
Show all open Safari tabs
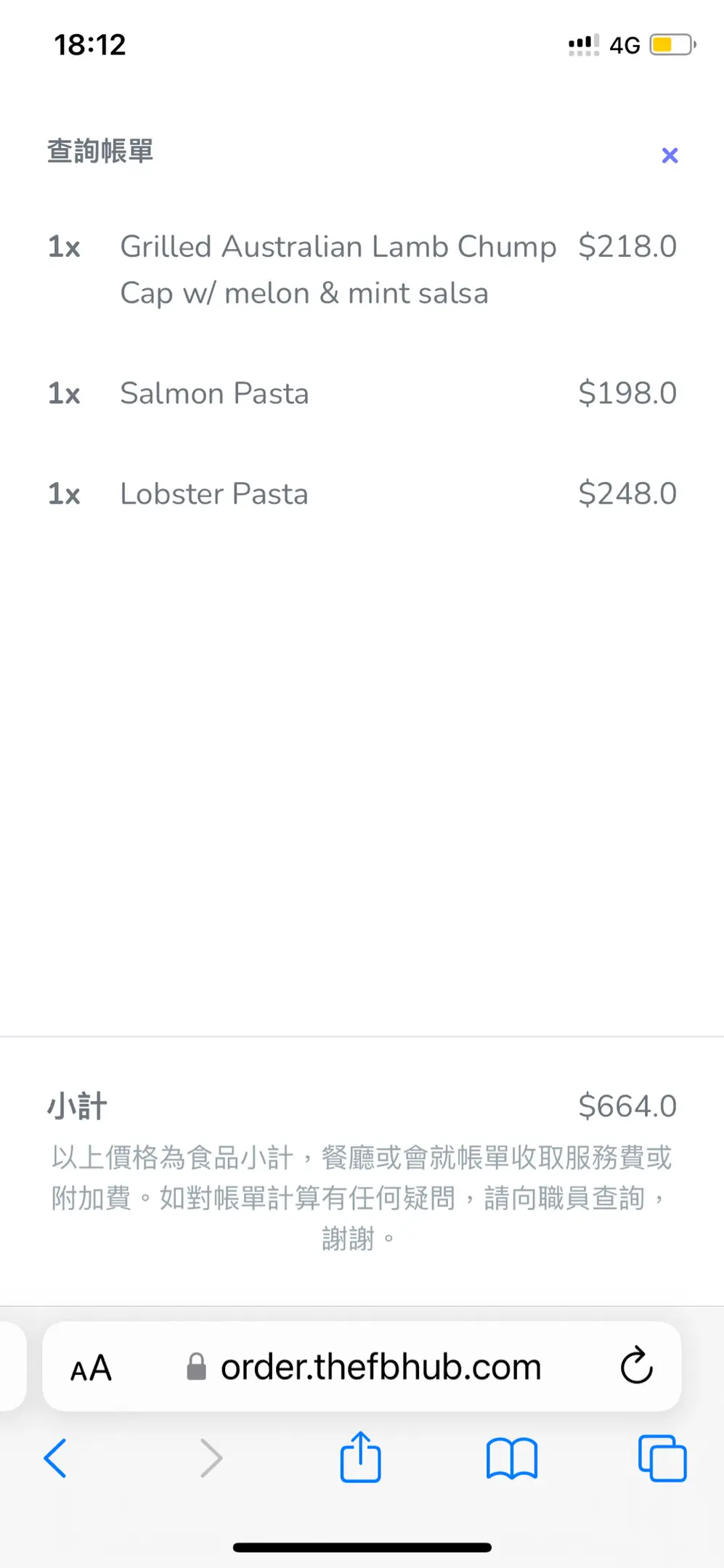(662, 1458)
